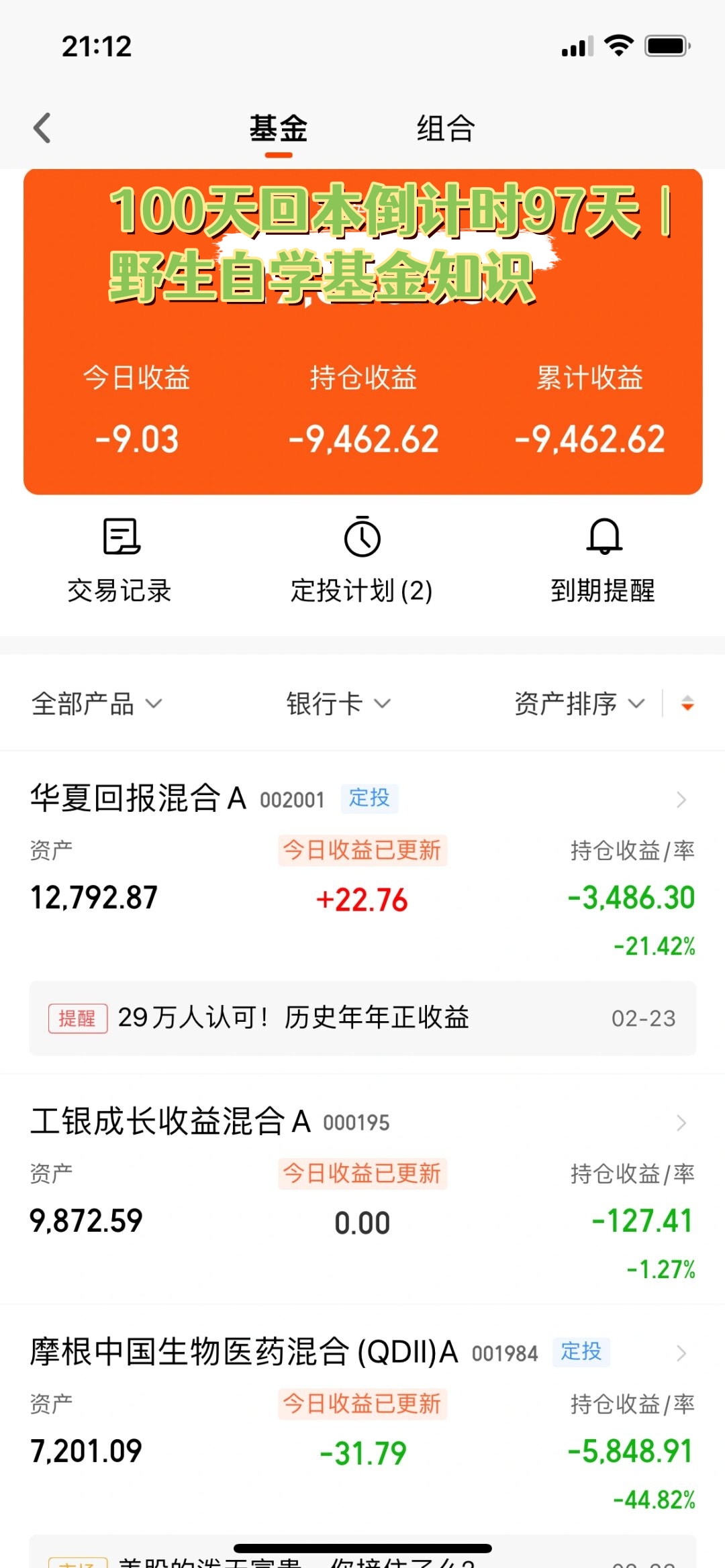Switch to the 组合 tab
Screen dimensions: 725x1568
445,129
